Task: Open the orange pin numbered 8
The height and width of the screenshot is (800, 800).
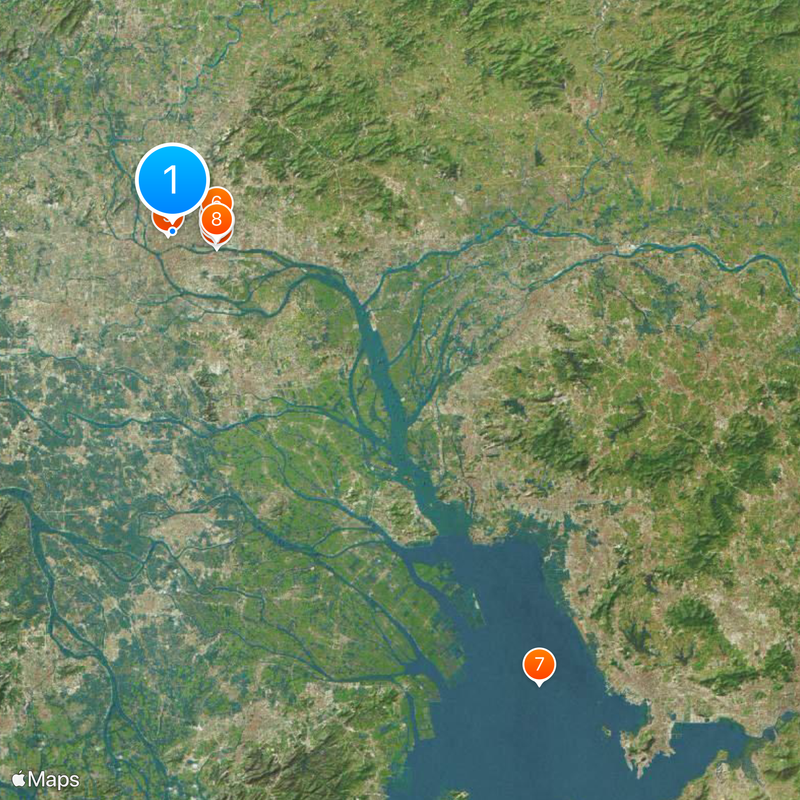Action: click(217, 217)
